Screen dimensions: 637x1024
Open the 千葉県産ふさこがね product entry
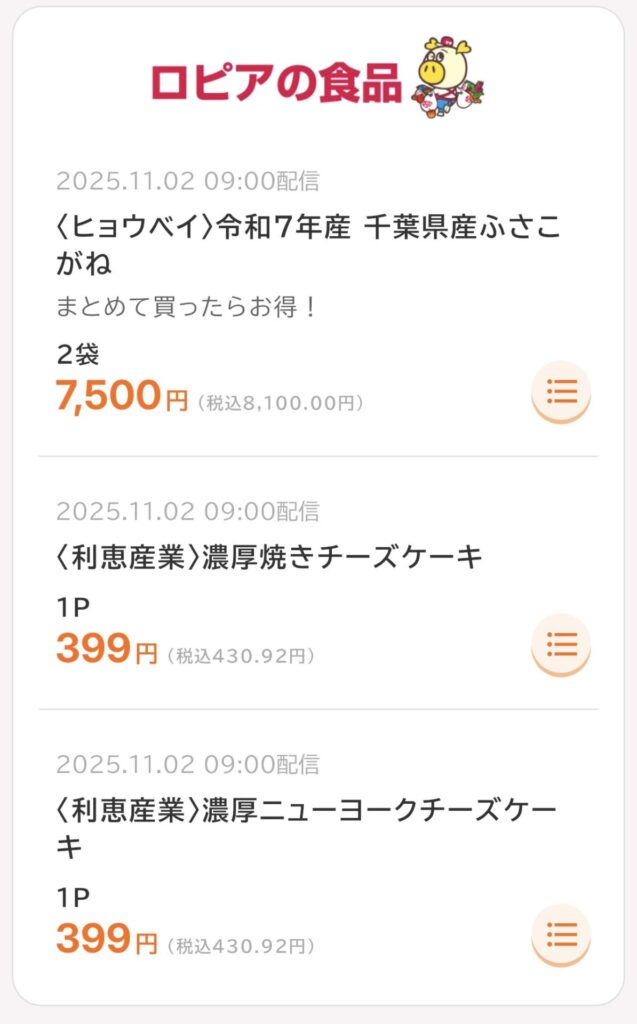coord(308,245)
